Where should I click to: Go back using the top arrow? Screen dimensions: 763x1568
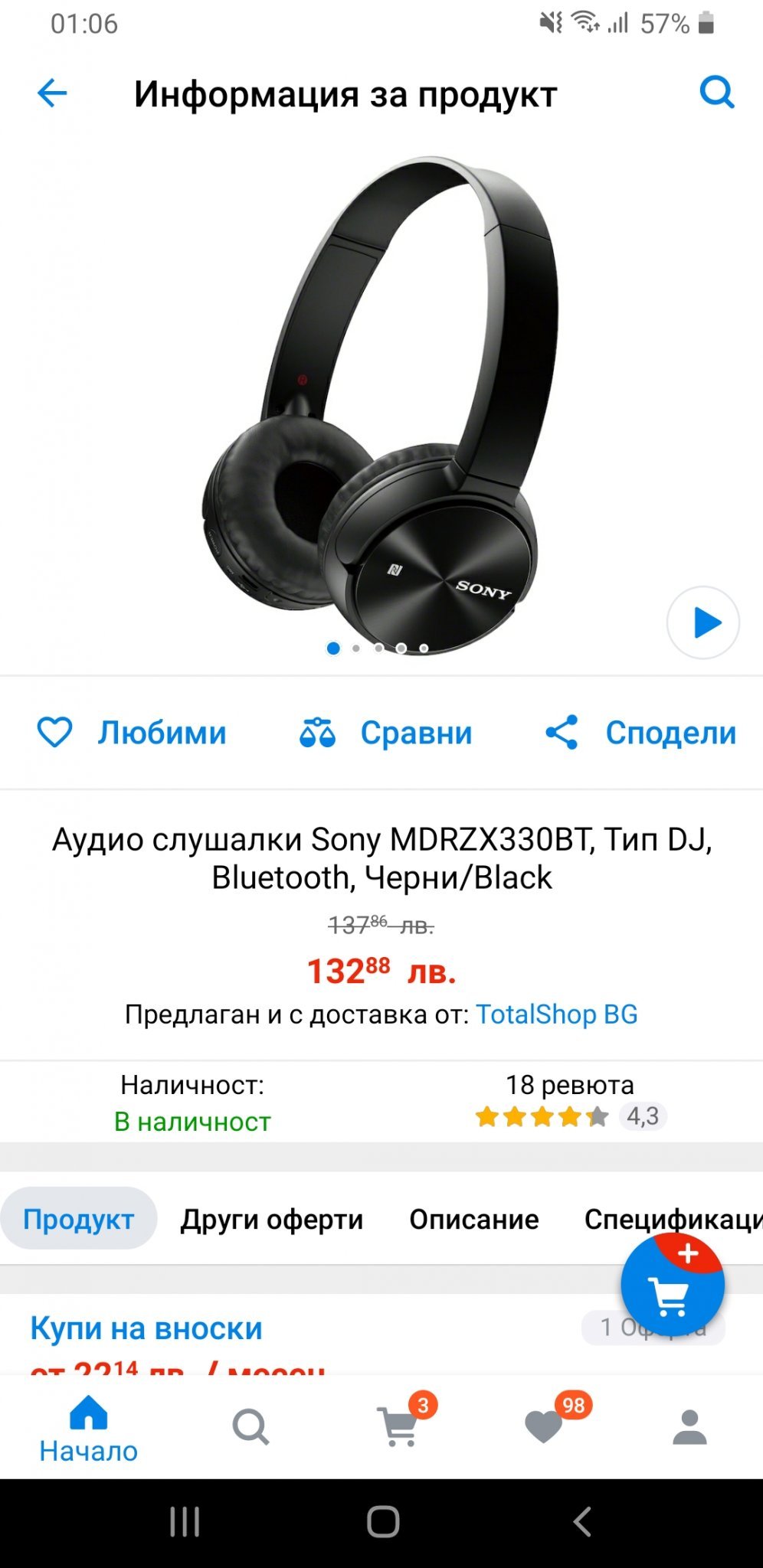[52, 93]
